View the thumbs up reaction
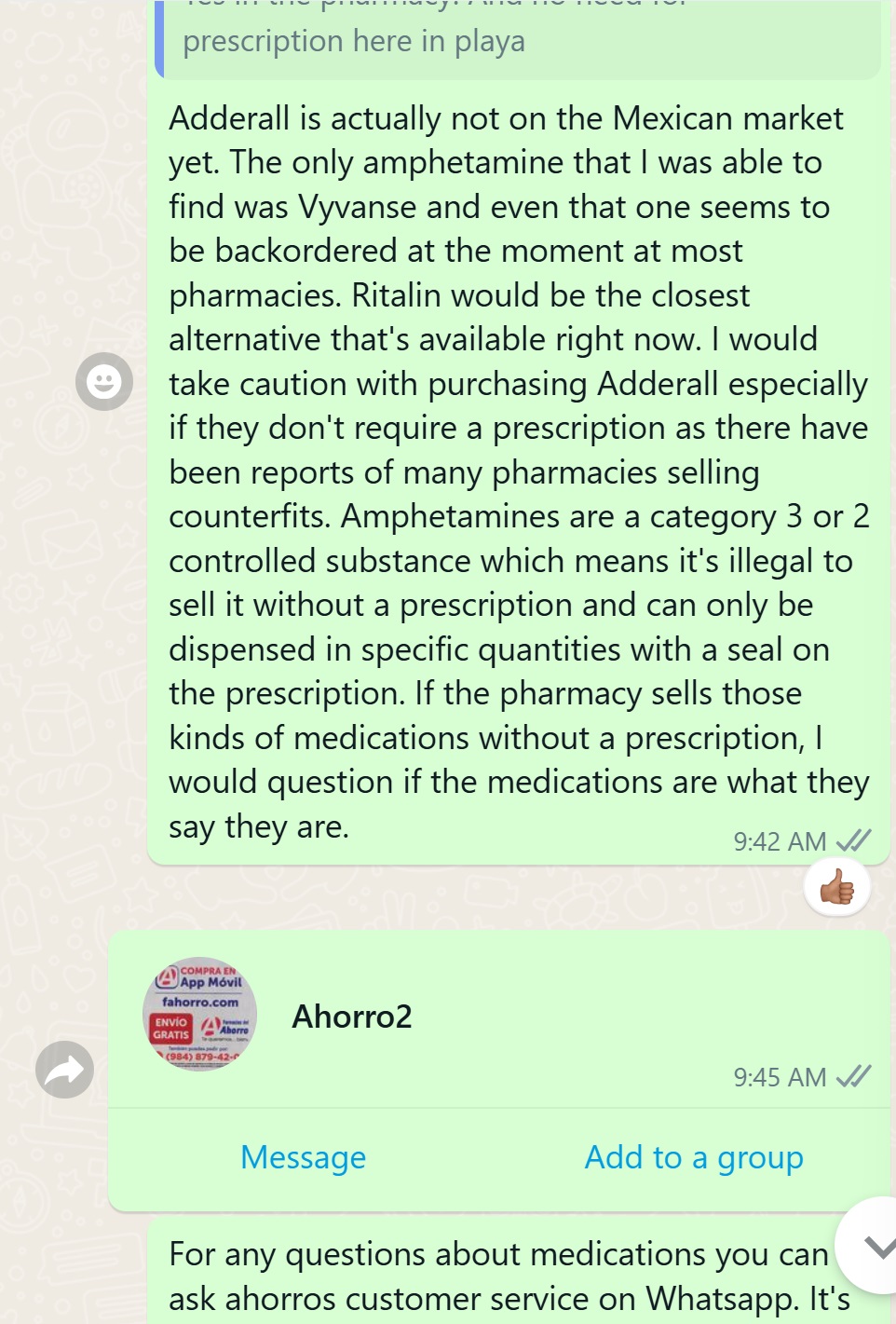The image size is (896, 1324). [836, 887]
